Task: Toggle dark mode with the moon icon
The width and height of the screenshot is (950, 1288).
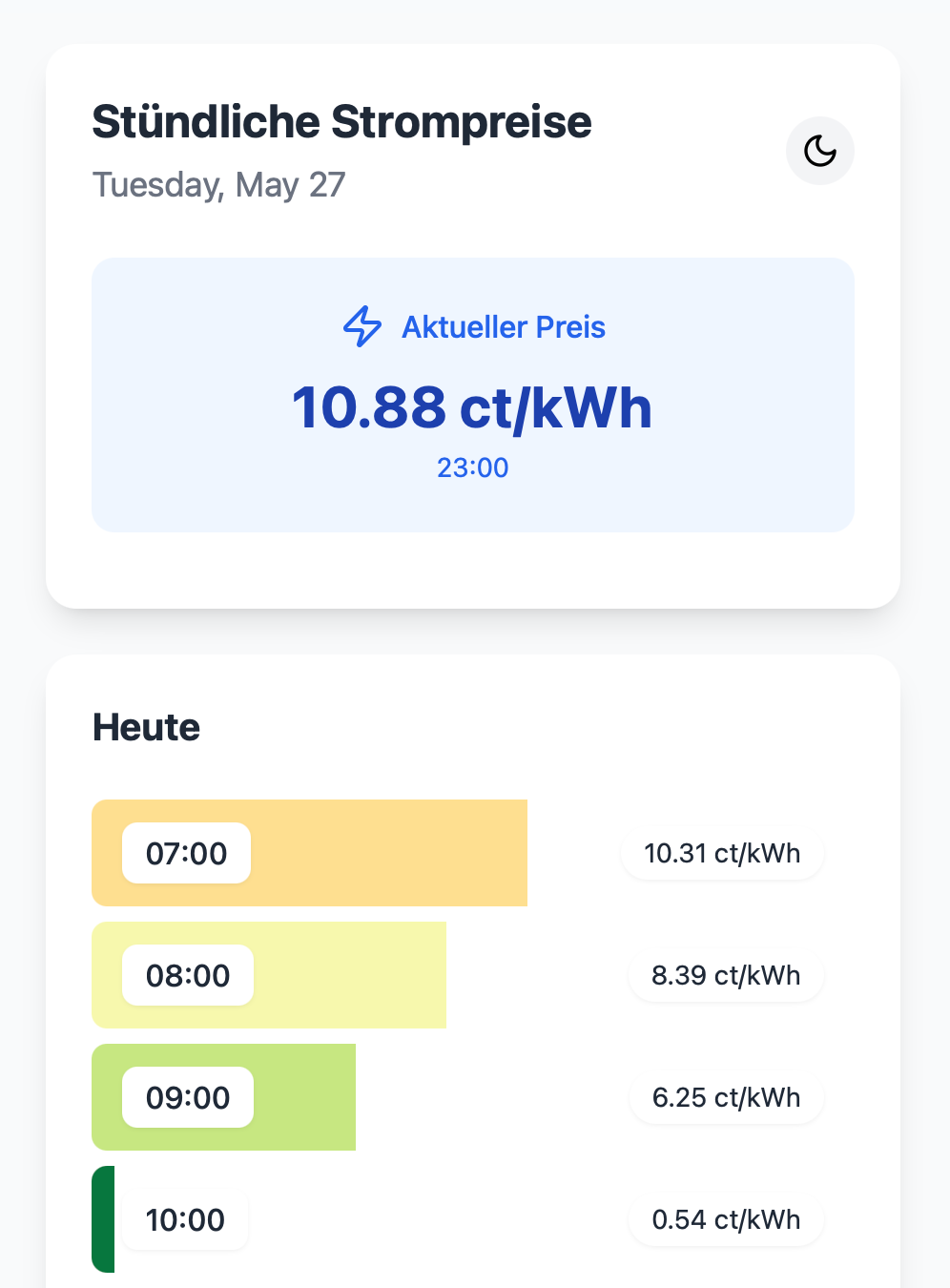Action: [819, 151]
